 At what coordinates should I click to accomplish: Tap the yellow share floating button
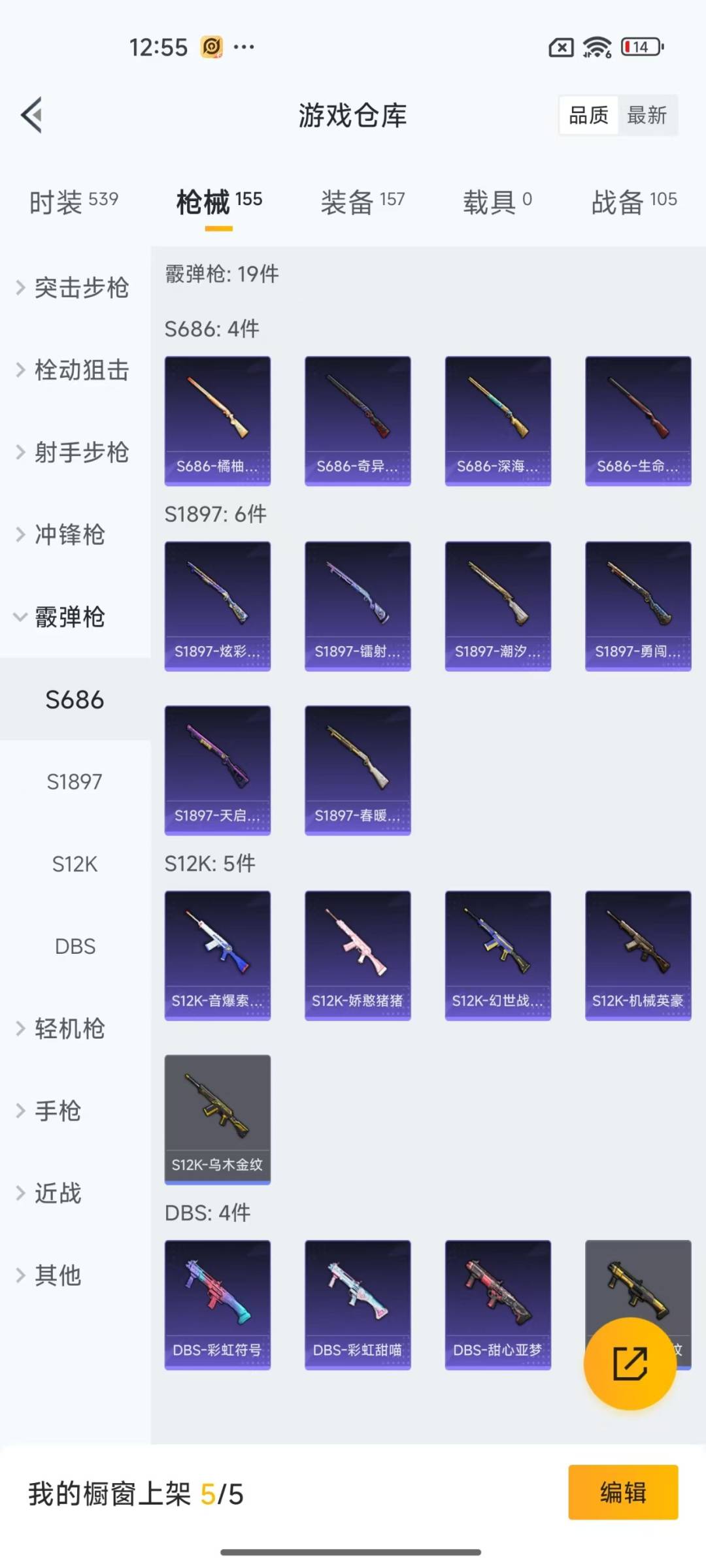click(630, 1363)
